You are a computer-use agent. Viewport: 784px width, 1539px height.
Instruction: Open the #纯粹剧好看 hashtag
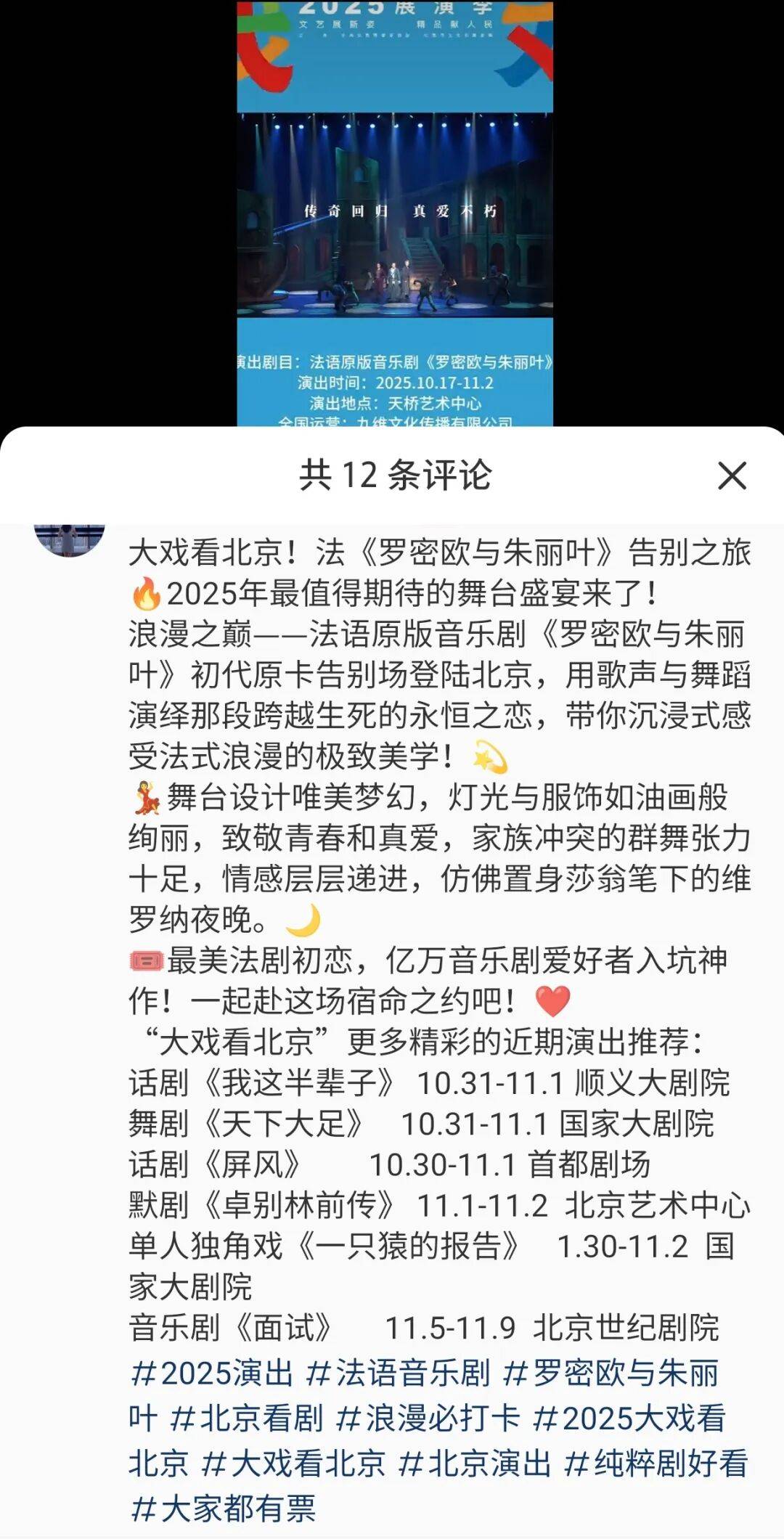click(x=656, y=1464)
